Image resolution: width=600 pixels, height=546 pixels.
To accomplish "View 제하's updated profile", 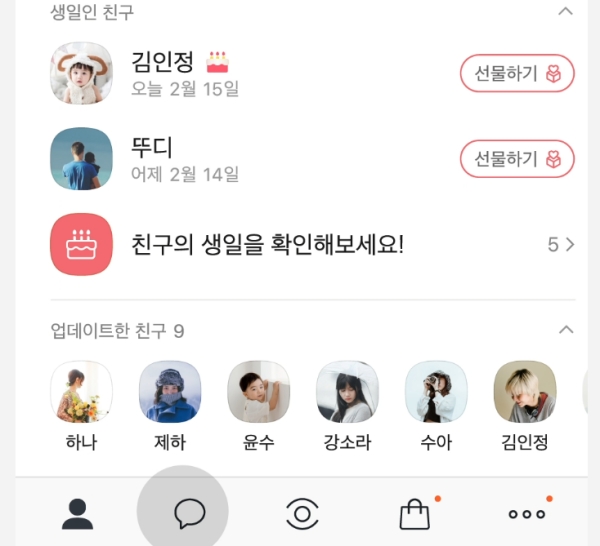I will [170, 406].
